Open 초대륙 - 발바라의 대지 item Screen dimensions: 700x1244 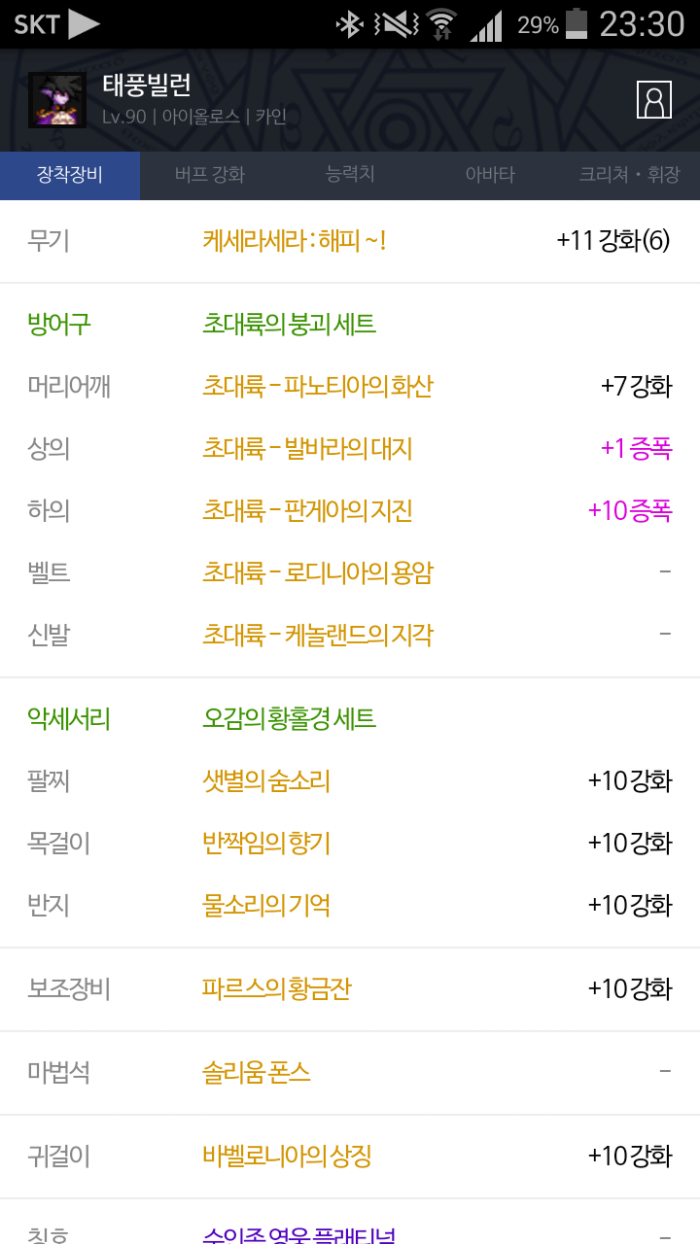click(x=307, y=448)
